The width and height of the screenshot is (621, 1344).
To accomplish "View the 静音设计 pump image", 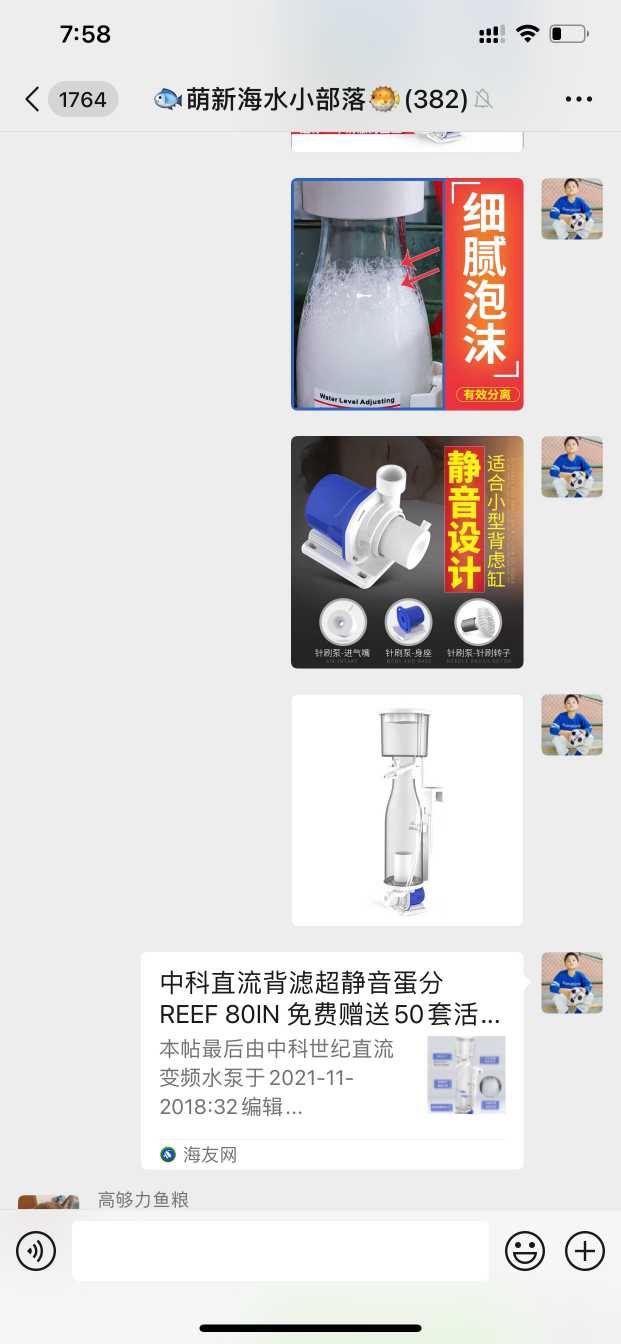I will [407, 552].
